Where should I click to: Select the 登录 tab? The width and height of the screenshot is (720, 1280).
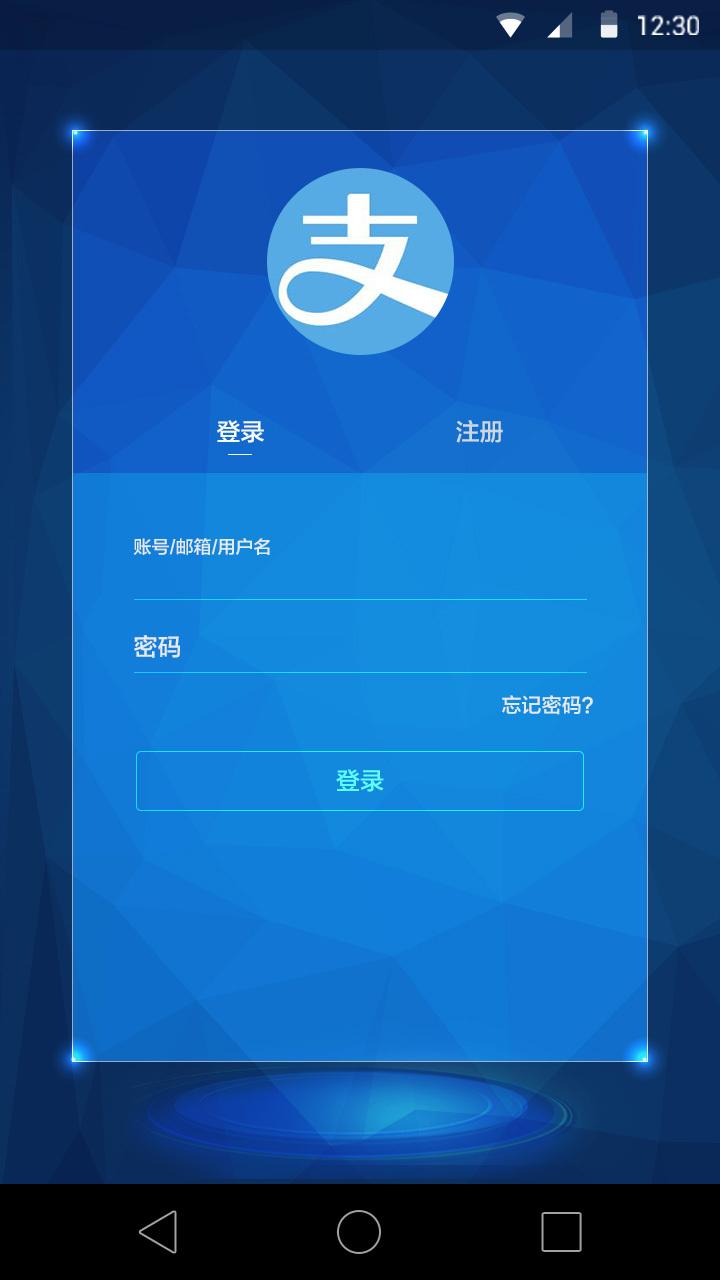click(x=240, y=432)
